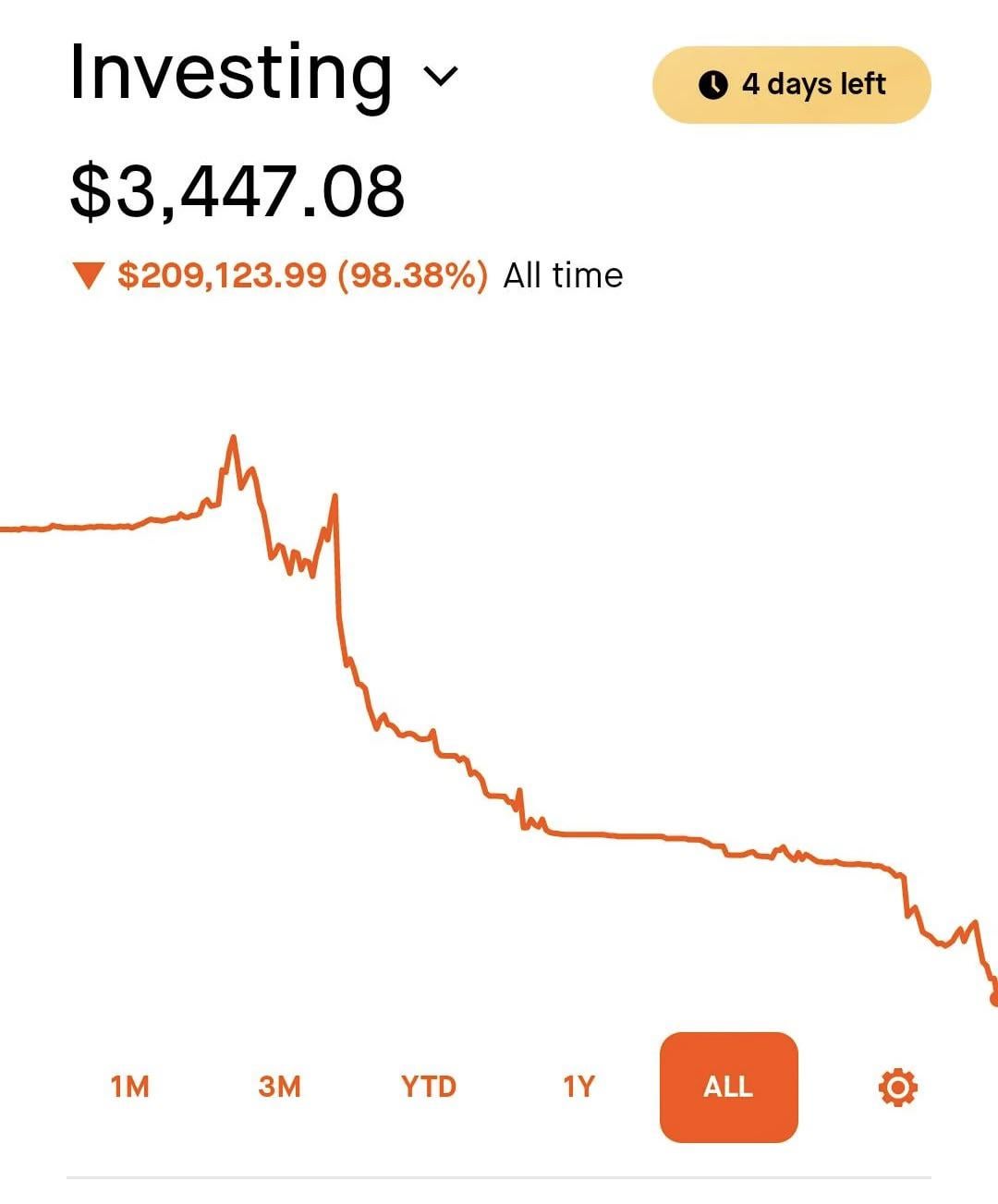Expand the chevron beside "Investing"
The image size is (998, 1204).
(441, 76)
